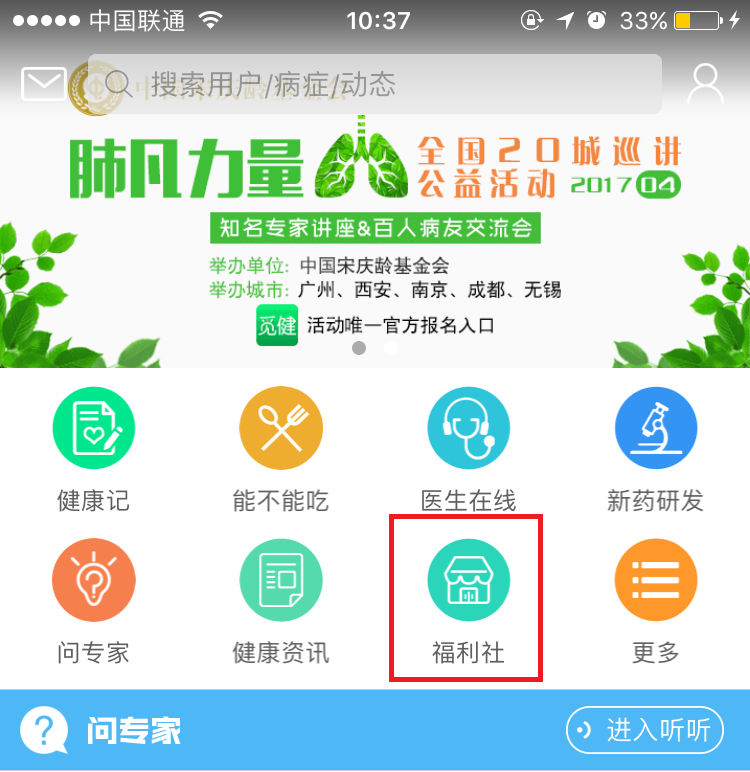
Task: Tap the 进入听听 button
Action: [x=644, y=730]
